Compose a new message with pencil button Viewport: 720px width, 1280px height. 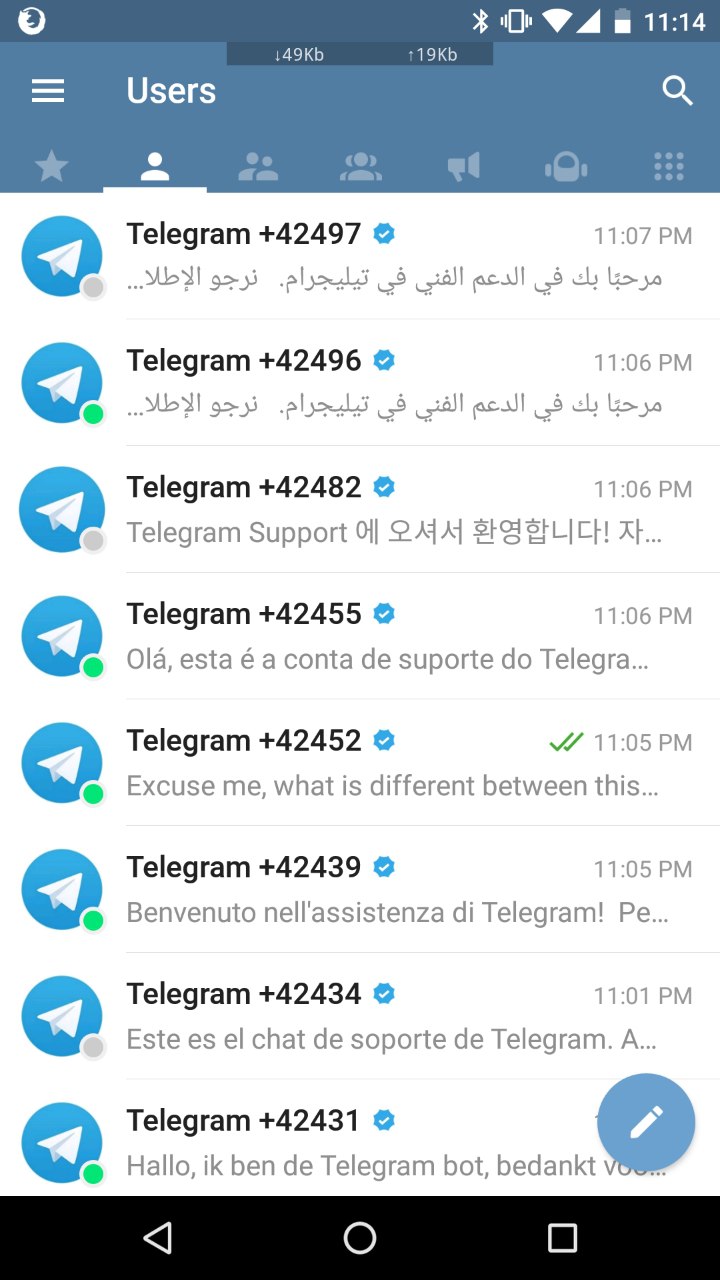click(646, 1122)
